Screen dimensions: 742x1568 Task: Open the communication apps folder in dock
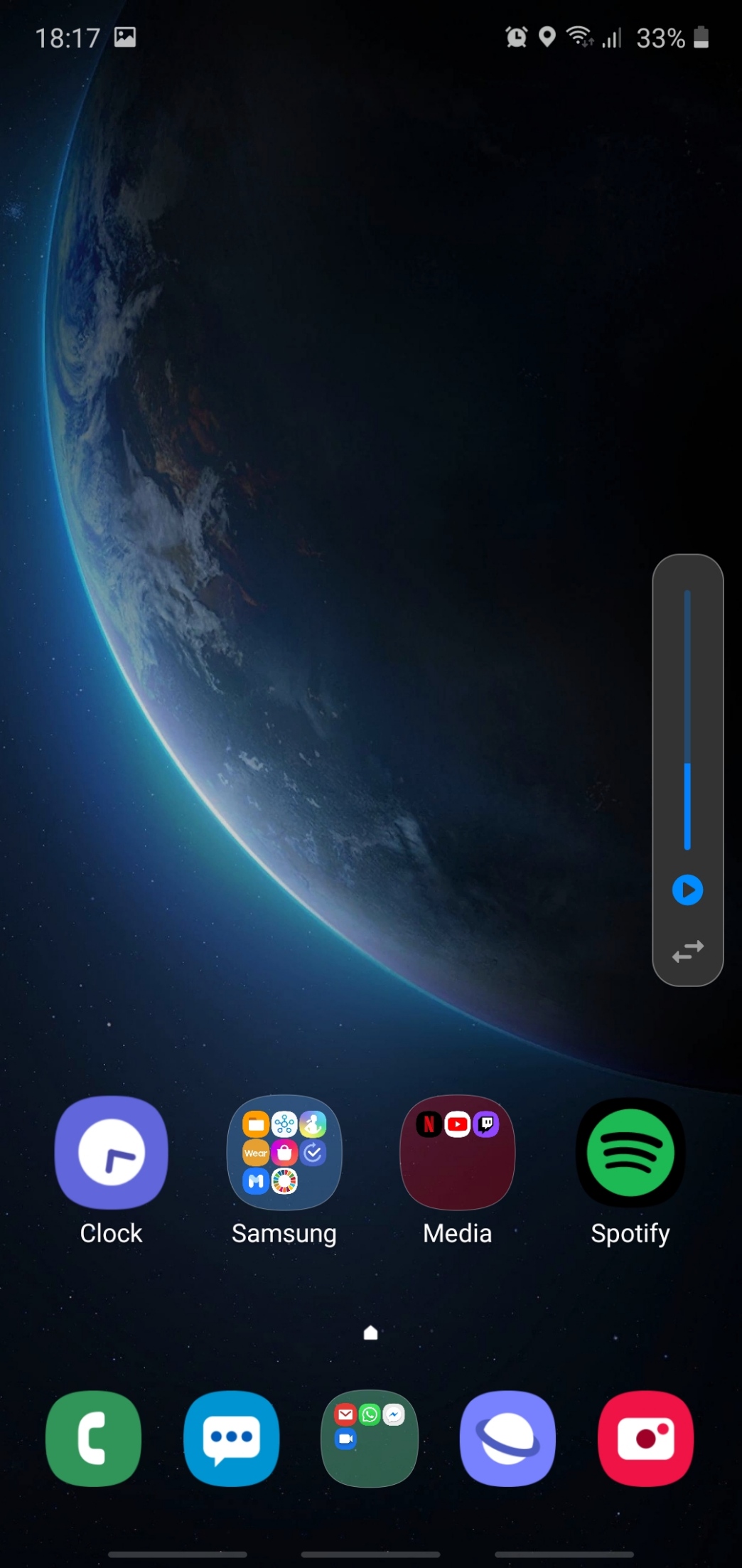click(370, 1438)
